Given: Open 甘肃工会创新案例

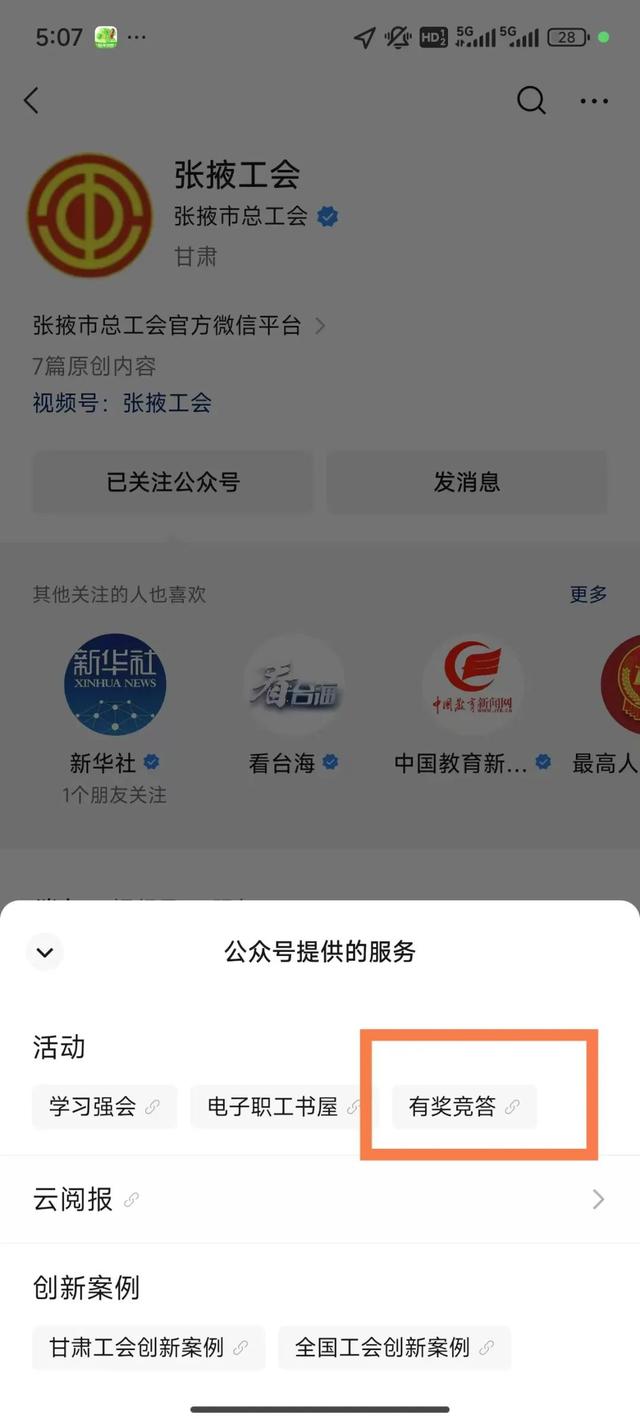Looking at the screenshot, I should click(x=149, y=1348).
